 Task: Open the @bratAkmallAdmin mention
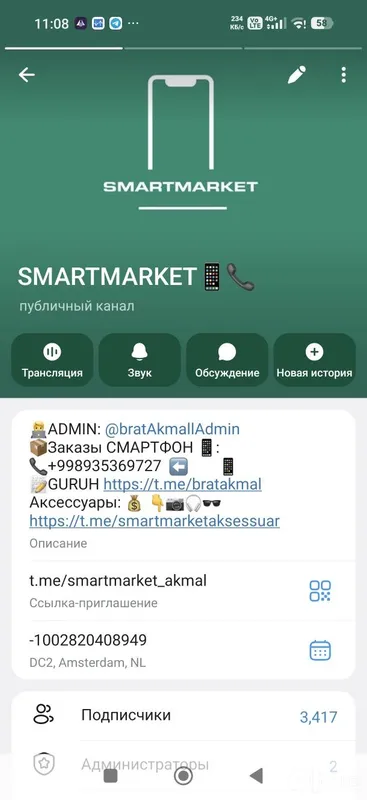(x=172, y=429)
